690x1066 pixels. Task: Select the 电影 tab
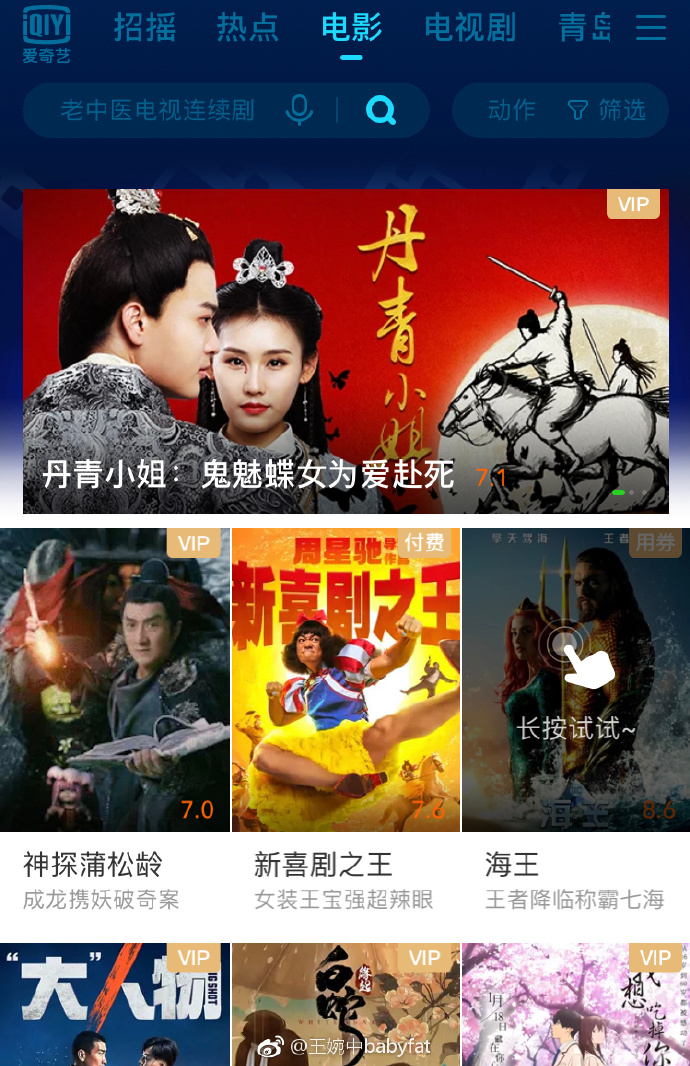click(351, 27)
